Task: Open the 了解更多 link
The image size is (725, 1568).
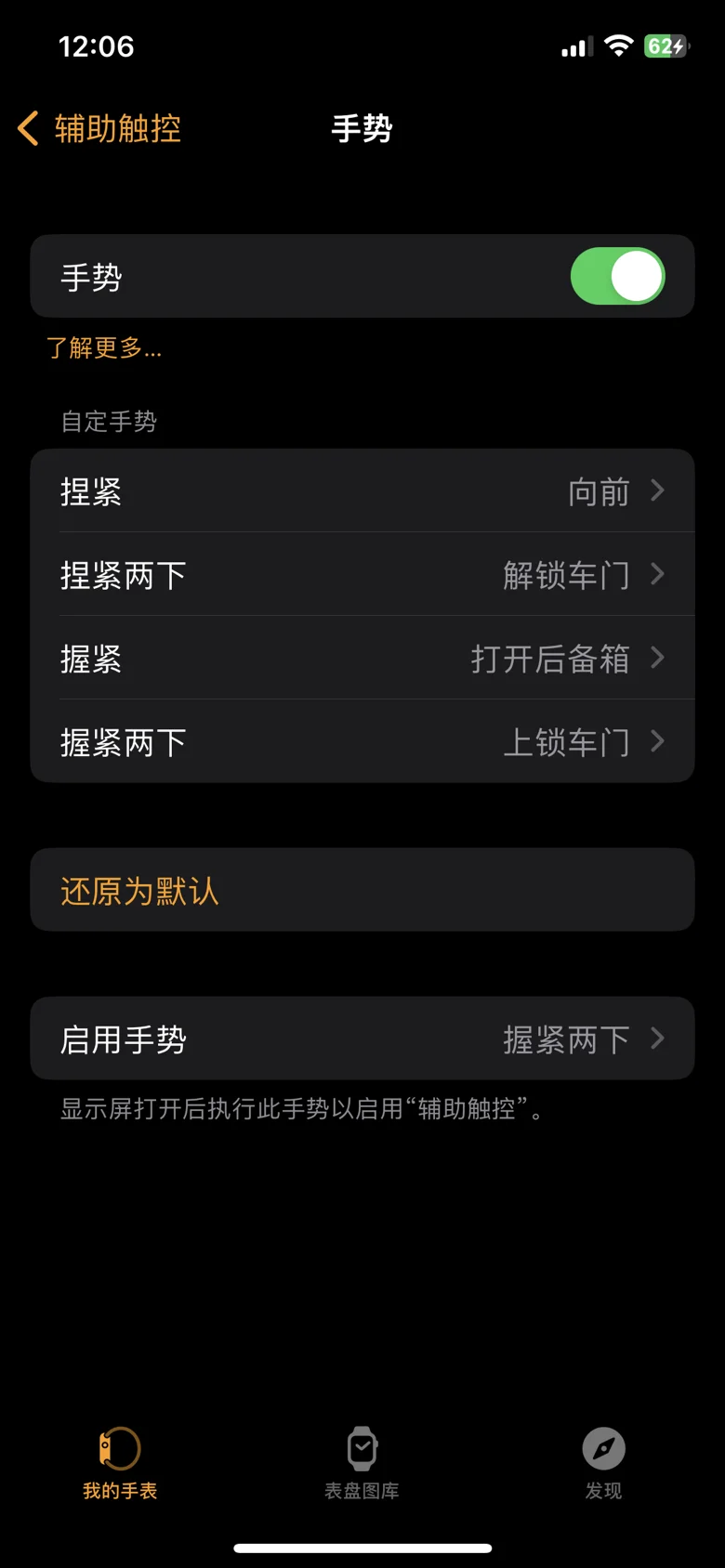Action: (104, 348)
